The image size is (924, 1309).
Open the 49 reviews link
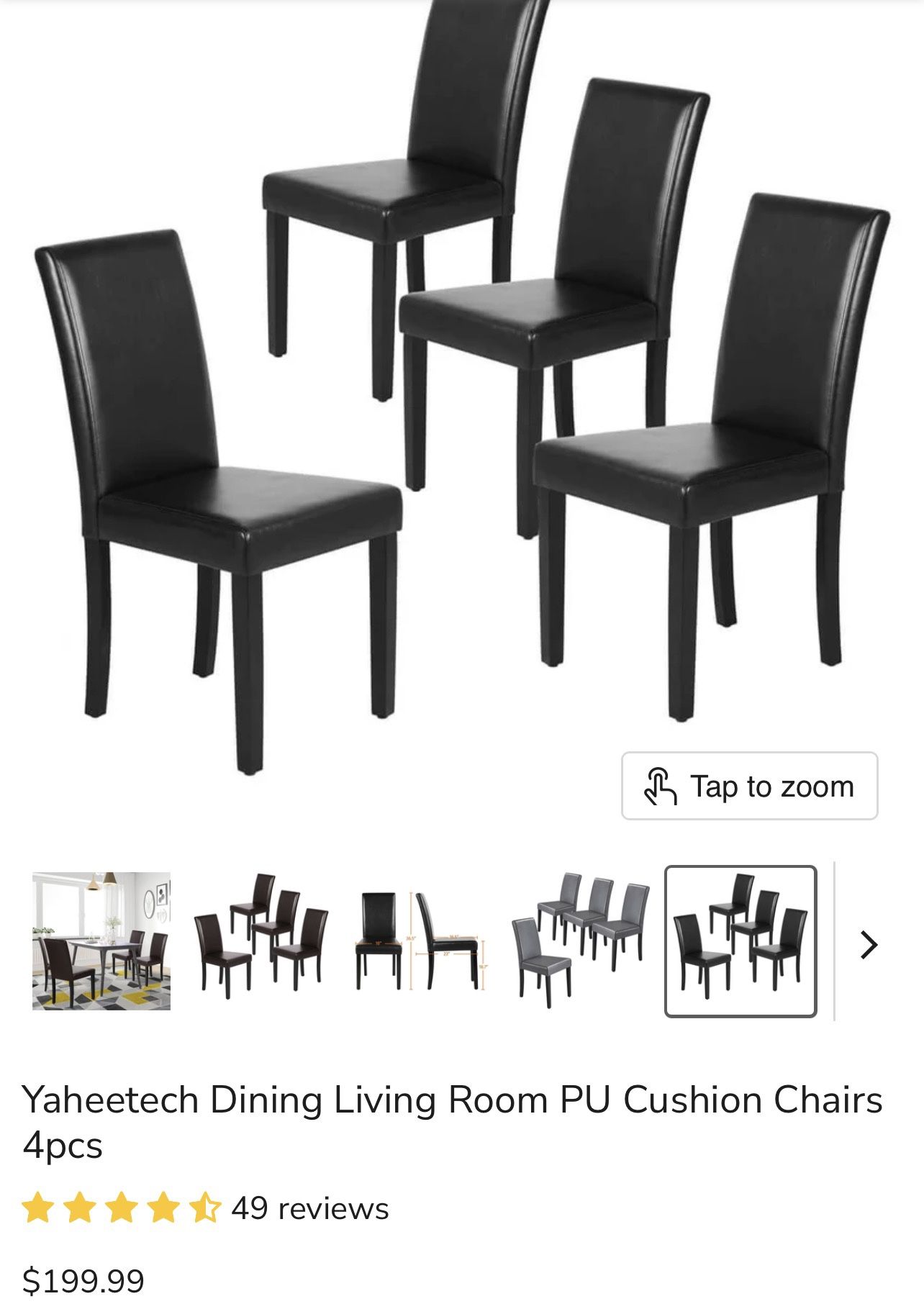(x=310, y=1209)
